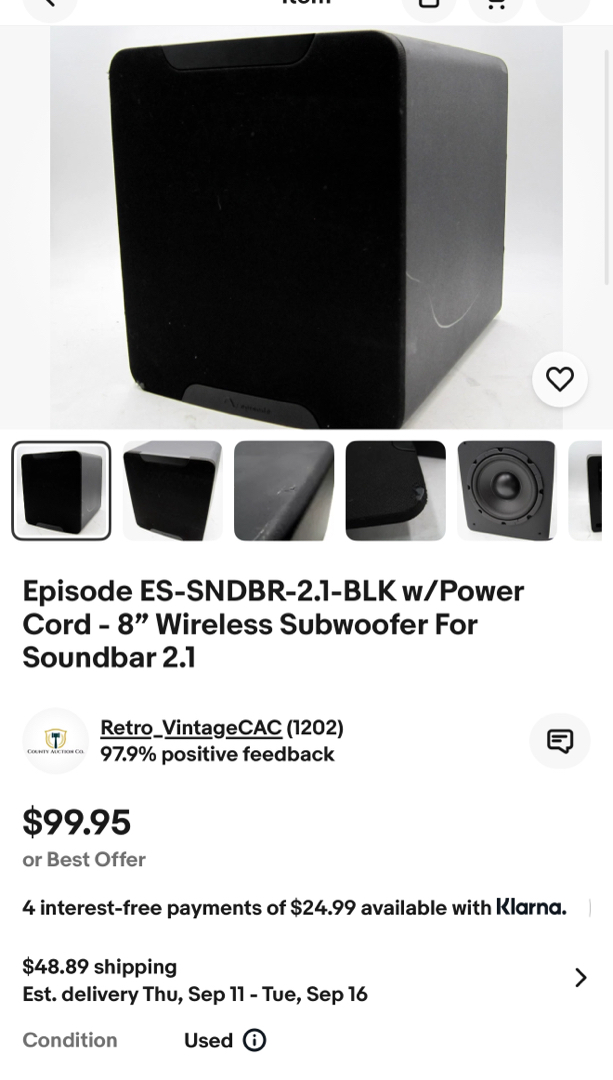Go back from the item page
This screenshot has height=1080, width=613.
pyautogui.click(x=49, y=5)
